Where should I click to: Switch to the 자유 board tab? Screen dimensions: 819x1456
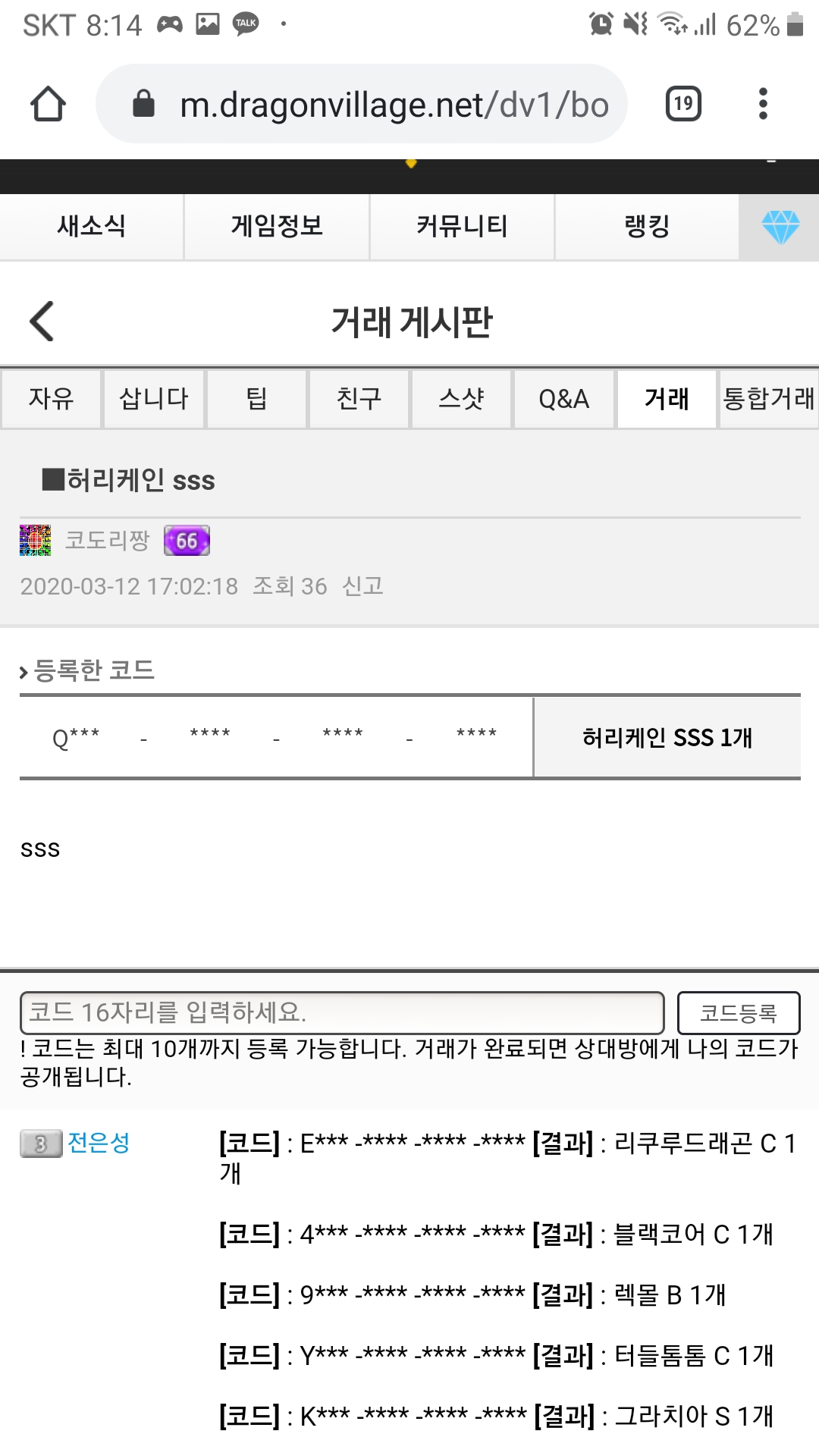pyautogui.click(x=52, y=399)
